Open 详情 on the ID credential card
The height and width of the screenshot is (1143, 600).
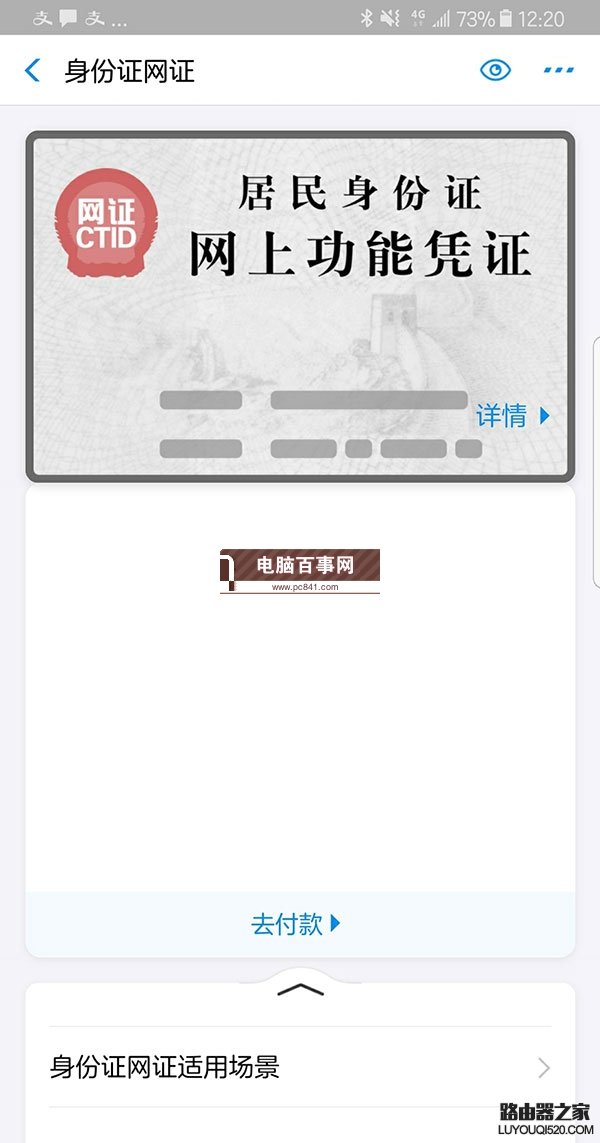coord(513,415)
